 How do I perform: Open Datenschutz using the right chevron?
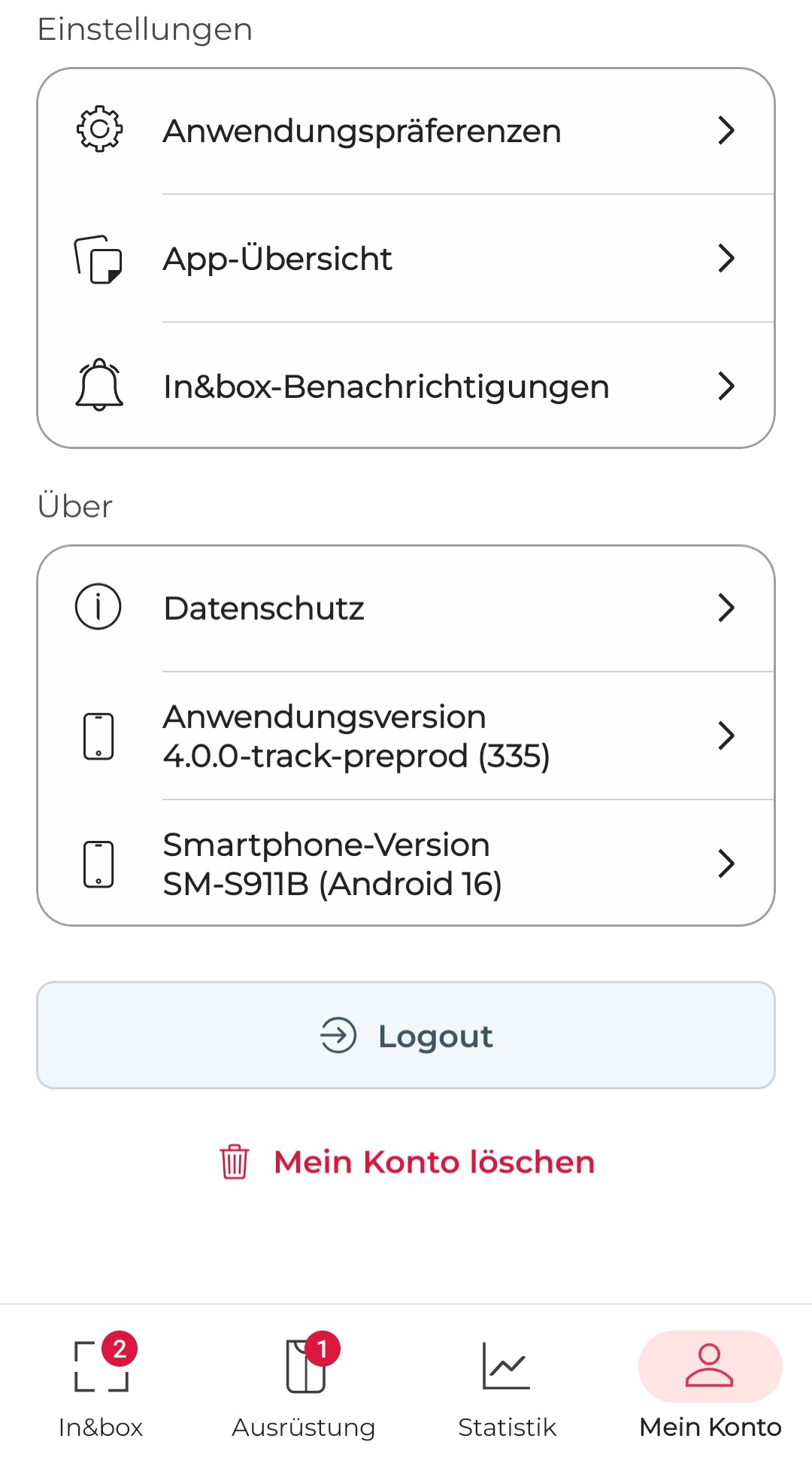click(x=726, y=608)
